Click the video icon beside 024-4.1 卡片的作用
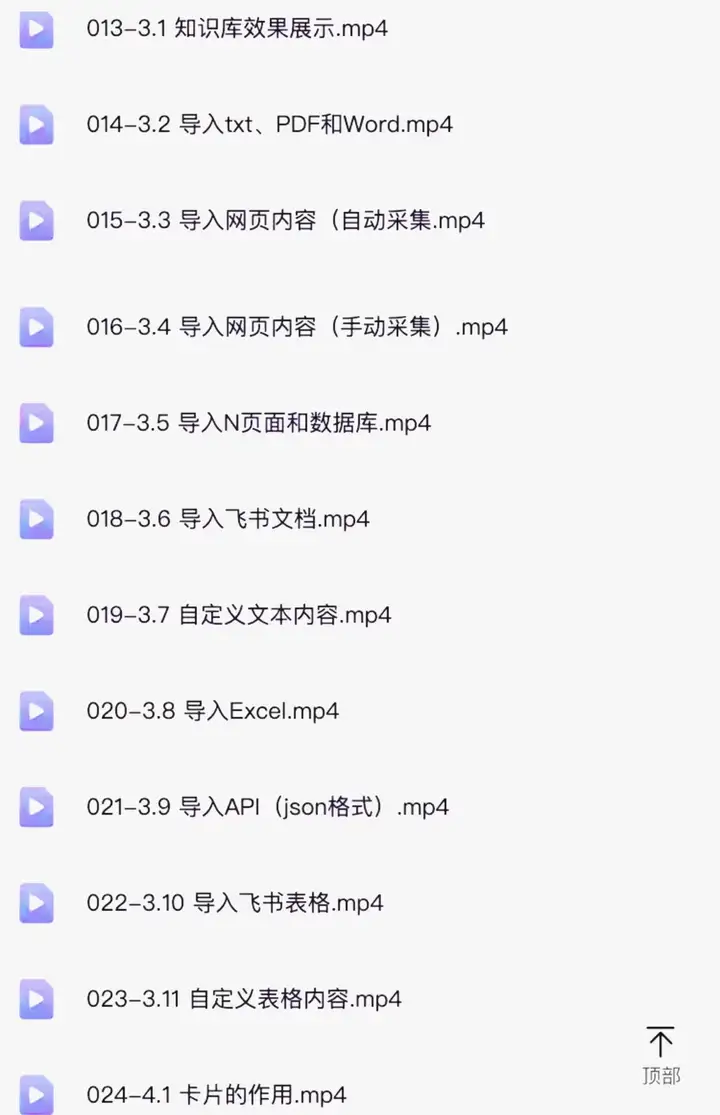 tap(36, 1095)
